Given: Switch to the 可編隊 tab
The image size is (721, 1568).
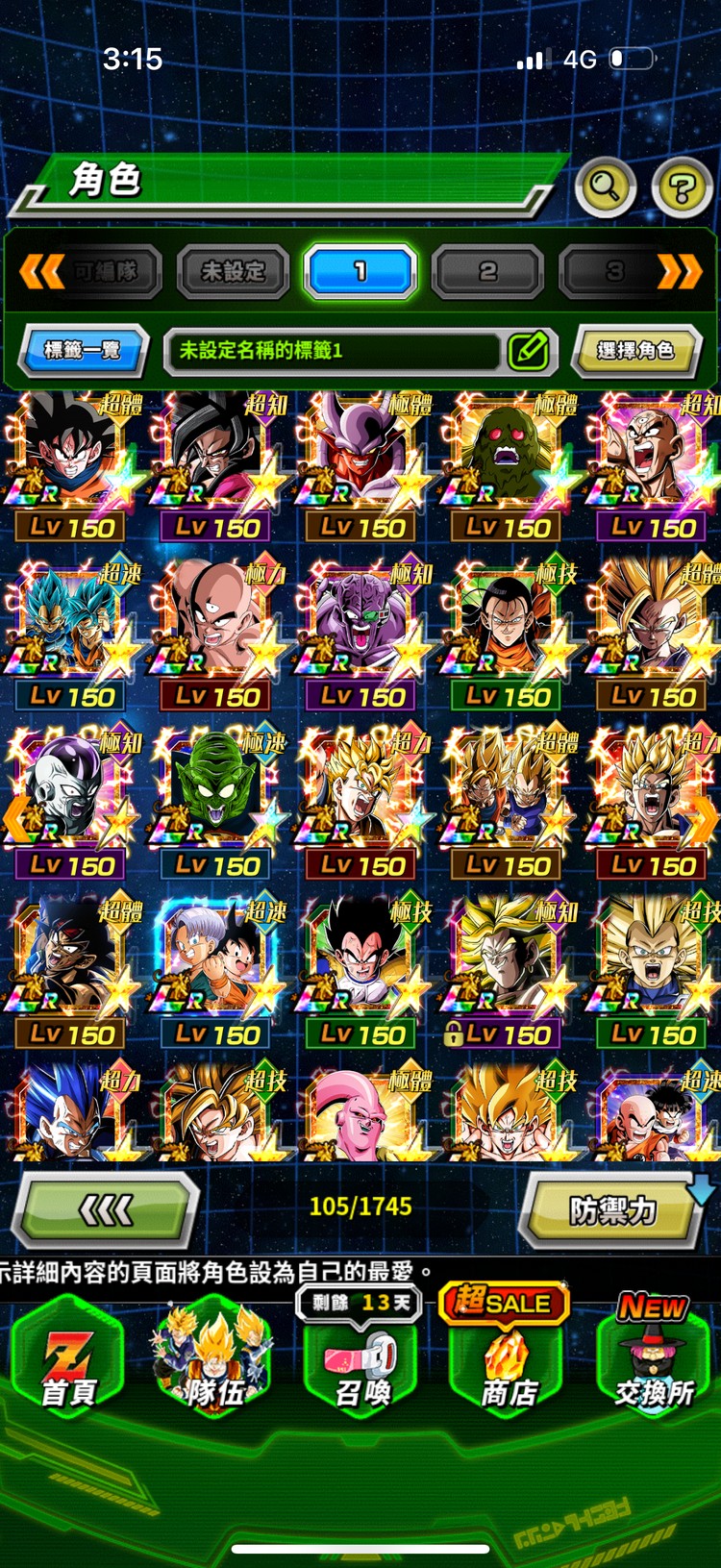Looking at the screenshot, I should click(106, 272).
